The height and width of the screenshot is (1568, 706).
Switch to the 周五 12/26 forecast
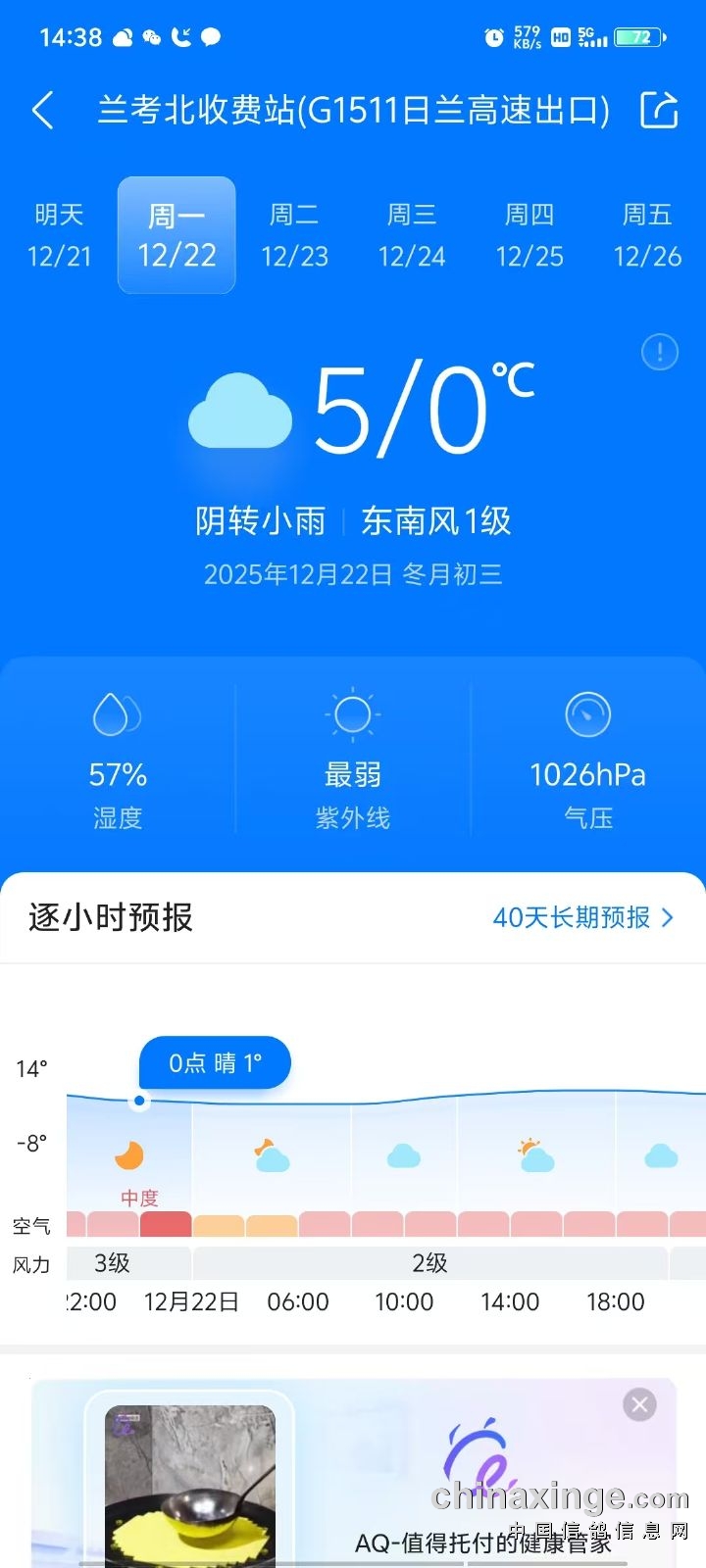(x=647, y=235)
